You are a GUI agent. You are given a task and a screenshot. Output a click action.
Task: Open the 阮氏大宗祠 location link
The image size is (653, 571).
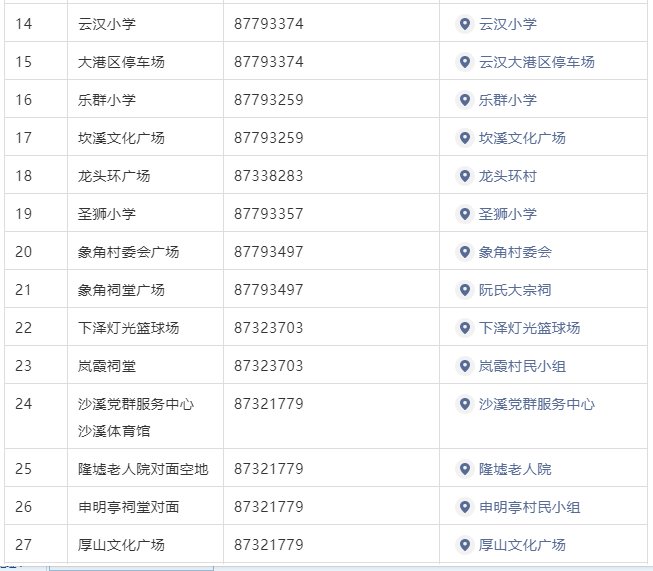[514, 290]
